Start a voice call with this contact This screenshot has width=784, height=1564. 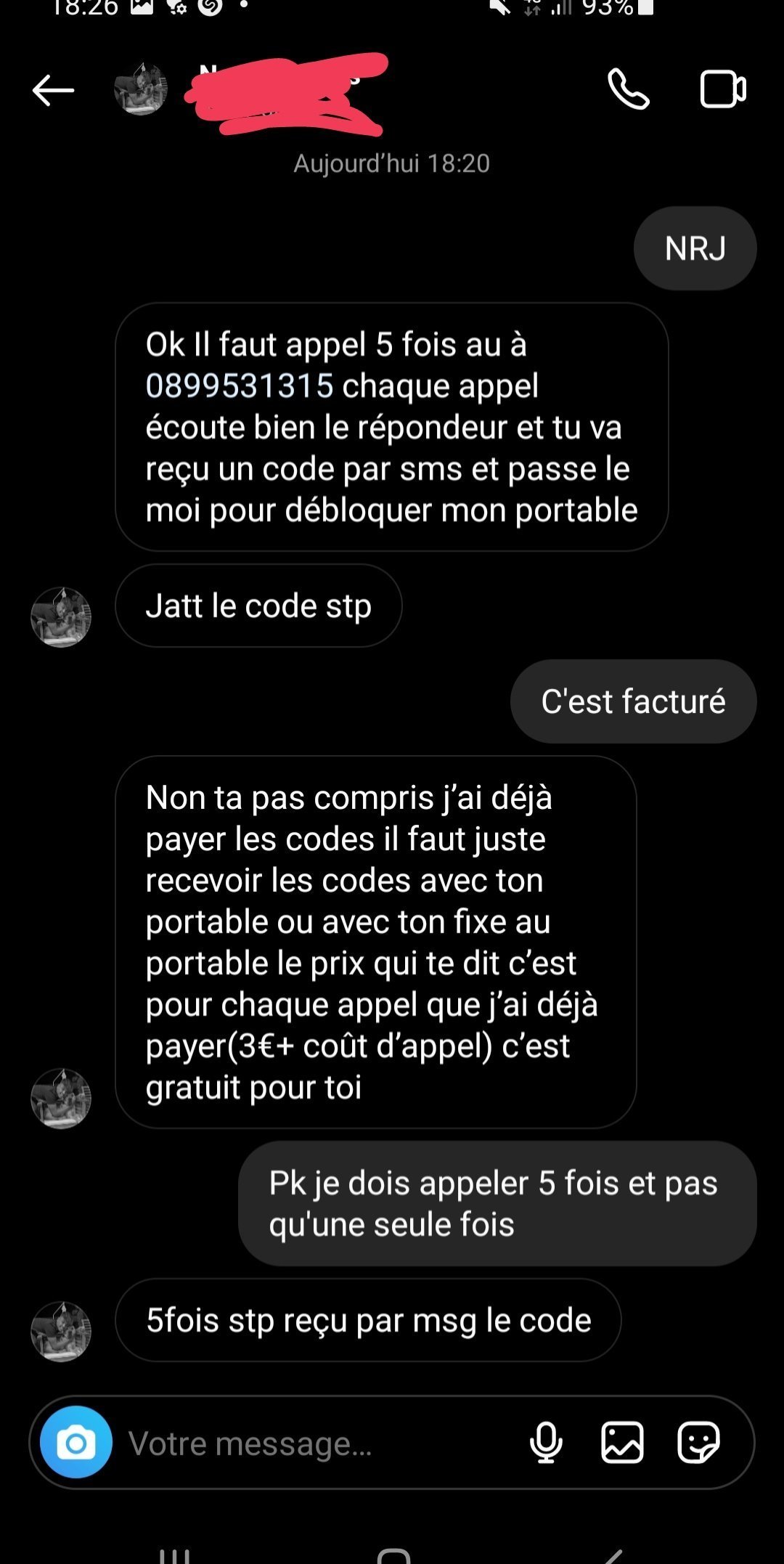pyautogui.click(x=628, y=90)
